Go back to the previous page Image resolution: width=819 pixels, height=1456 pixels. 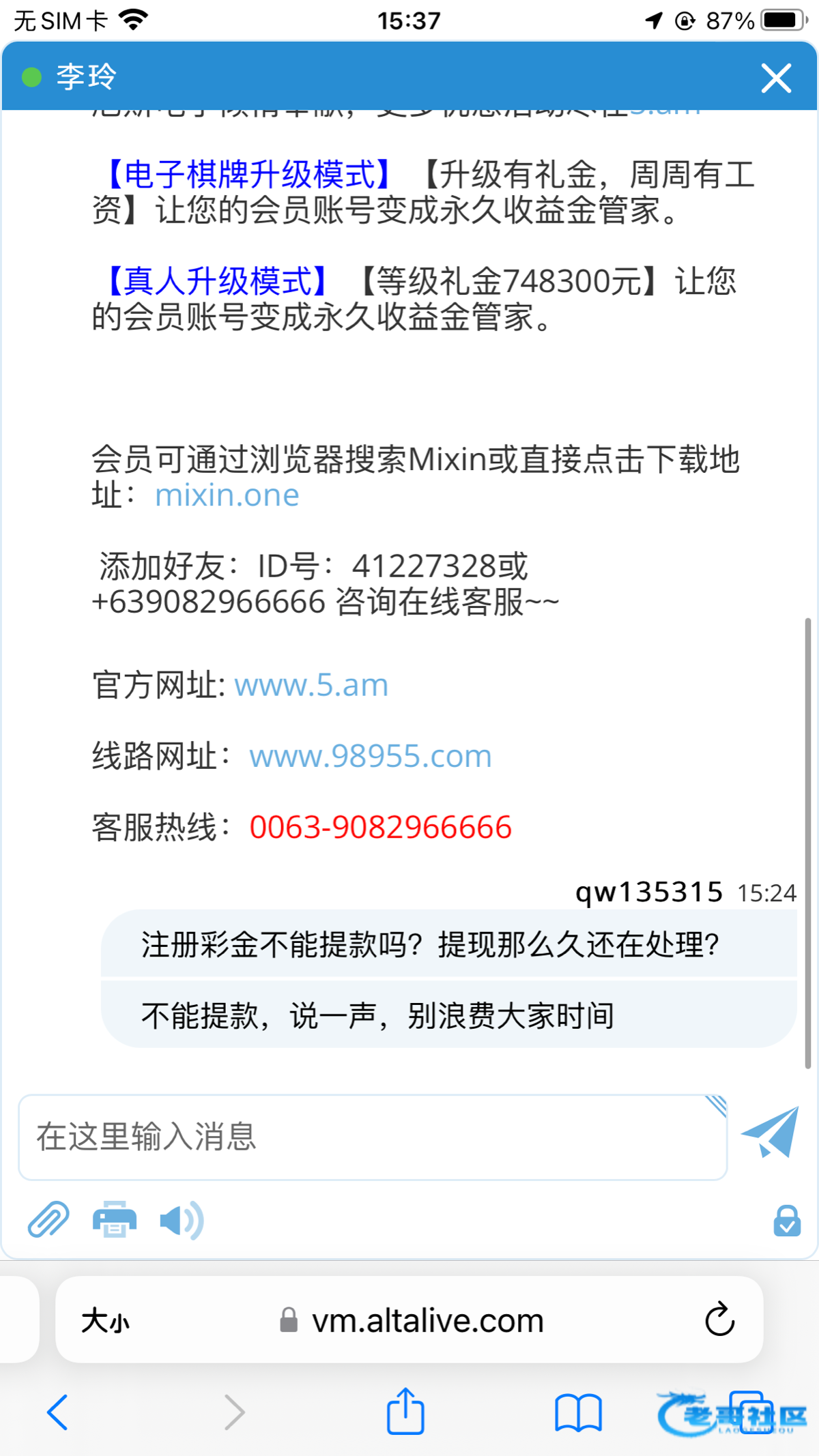[x=58, y=1412]
